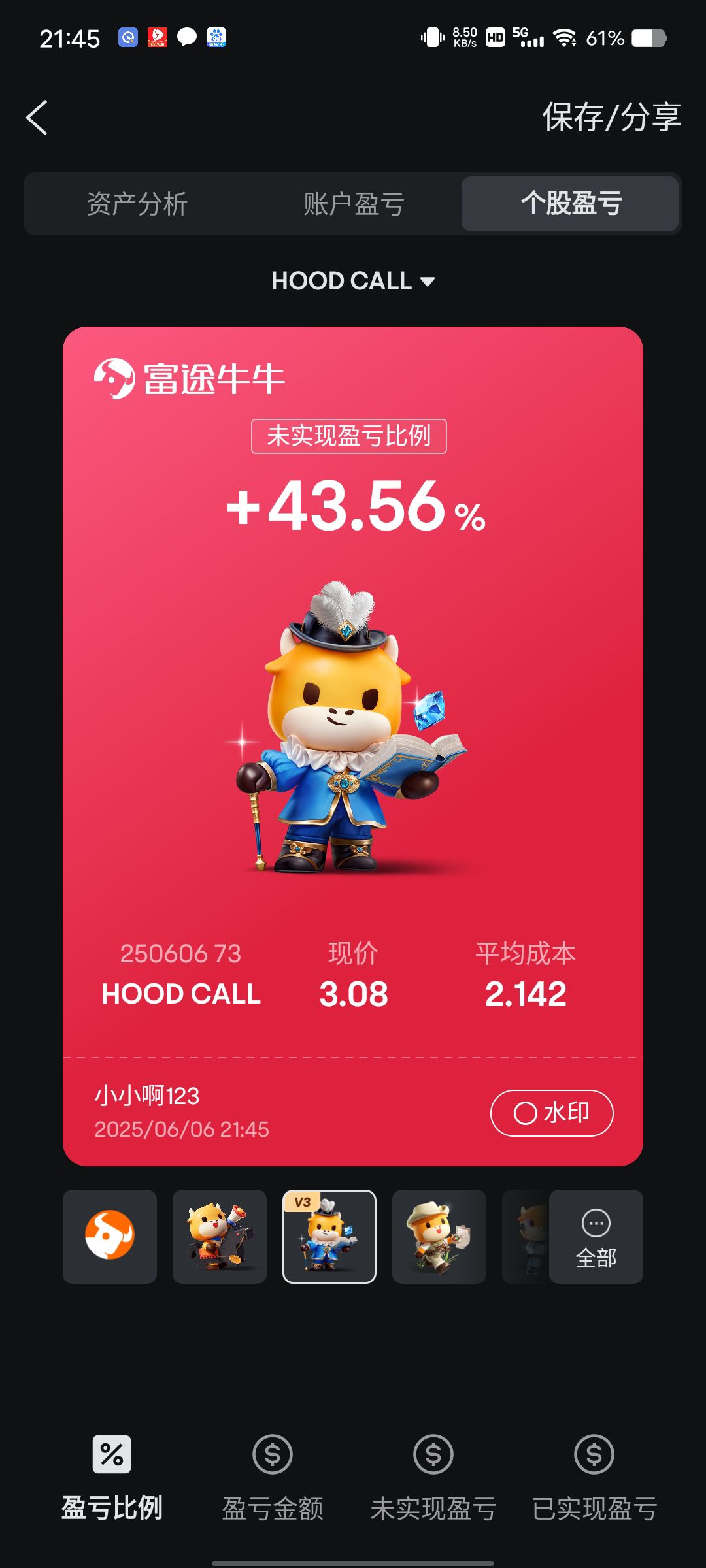Select the V3 blue-suit bull card style
Screen dimensions: 706x1568
tap(329, 1236)
